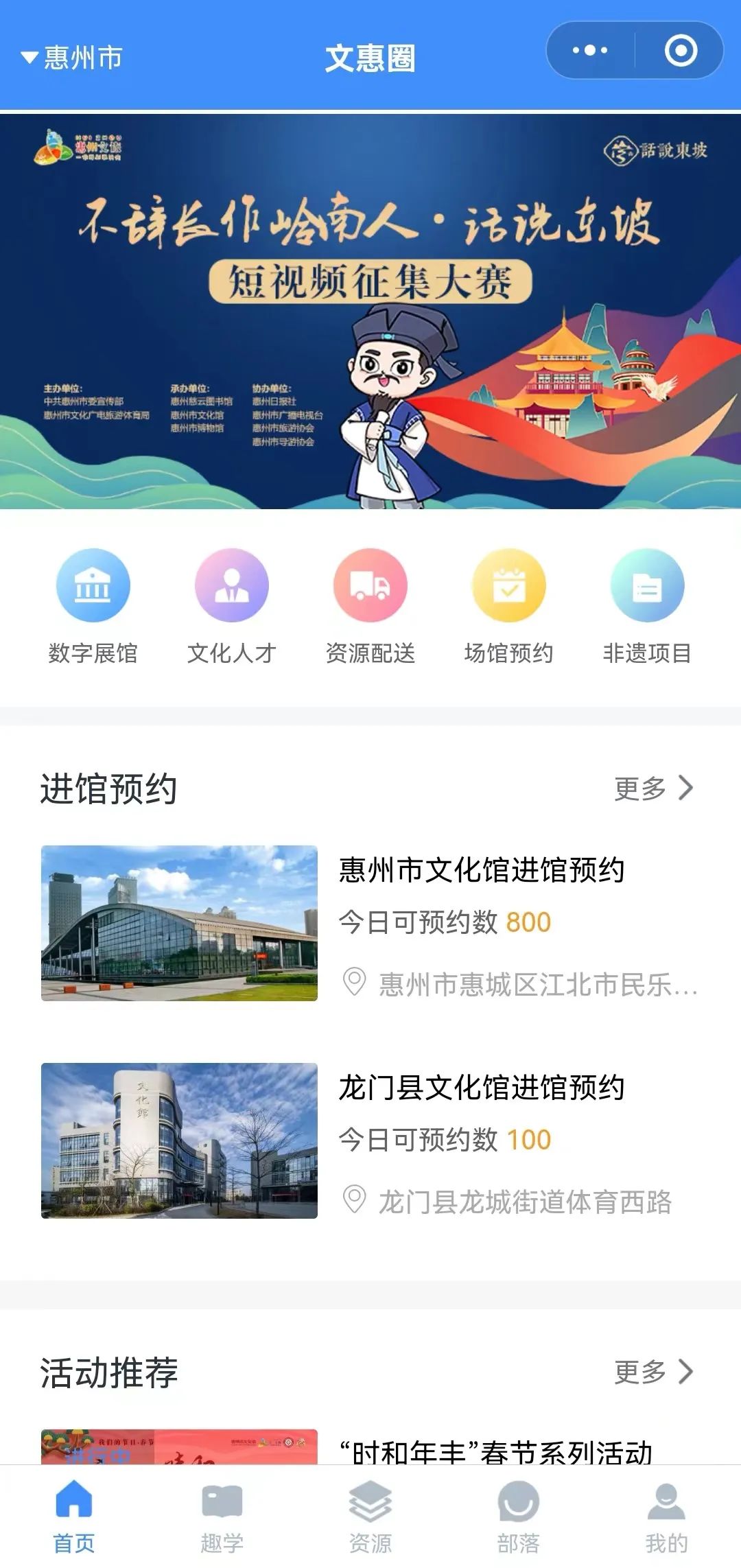Close the mini program with the circle icon
Screen dimensions: 741x1568
point(681,51)
